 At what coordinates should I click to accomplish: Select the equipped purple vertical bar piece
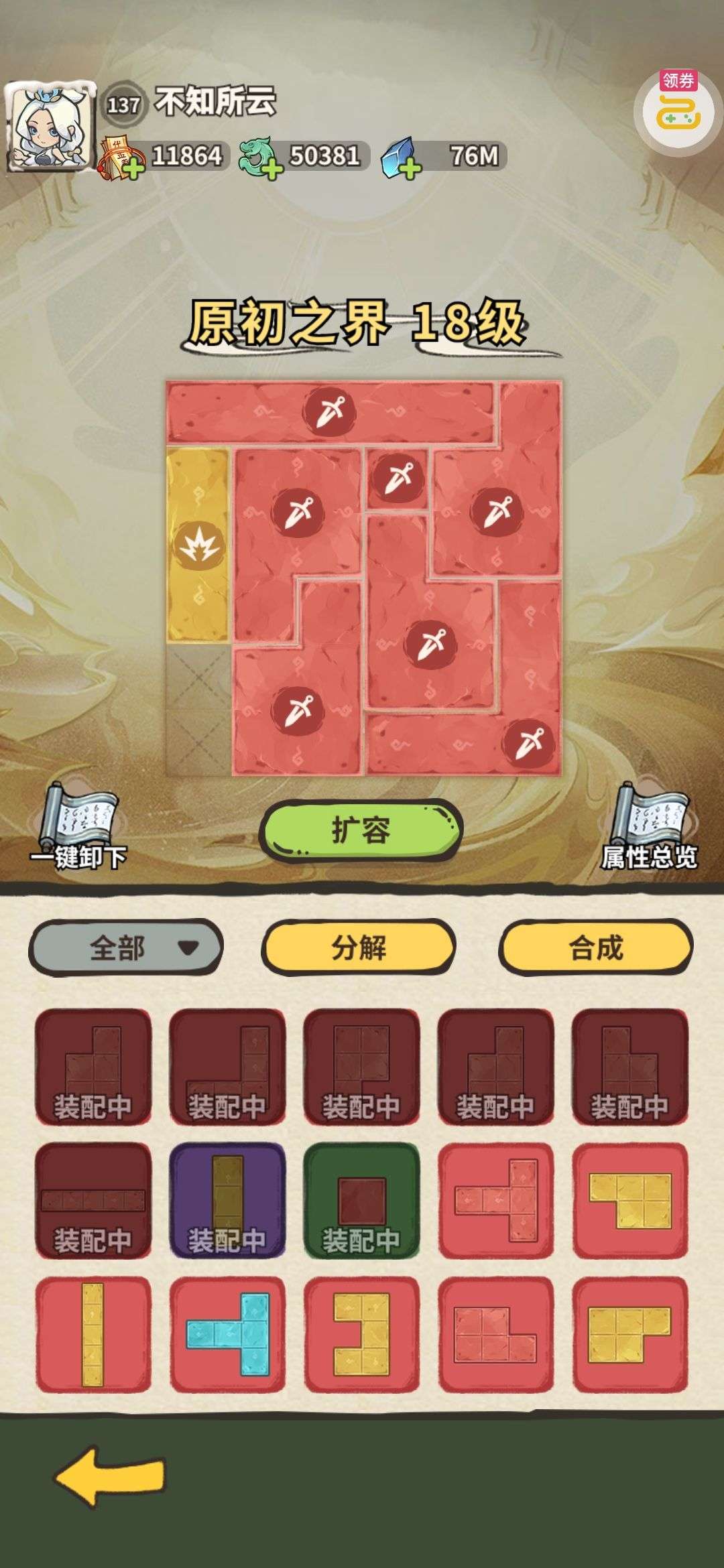227,1199
